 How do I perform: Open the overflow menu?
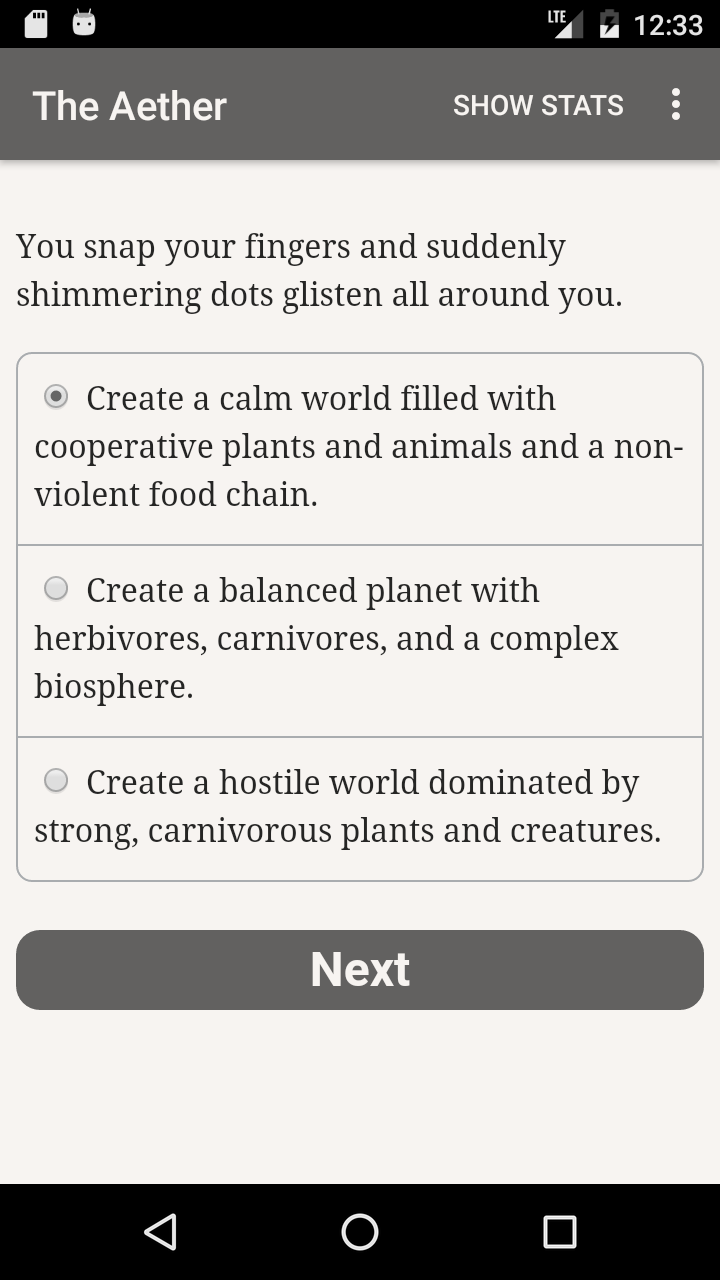[x=676, y=104]
